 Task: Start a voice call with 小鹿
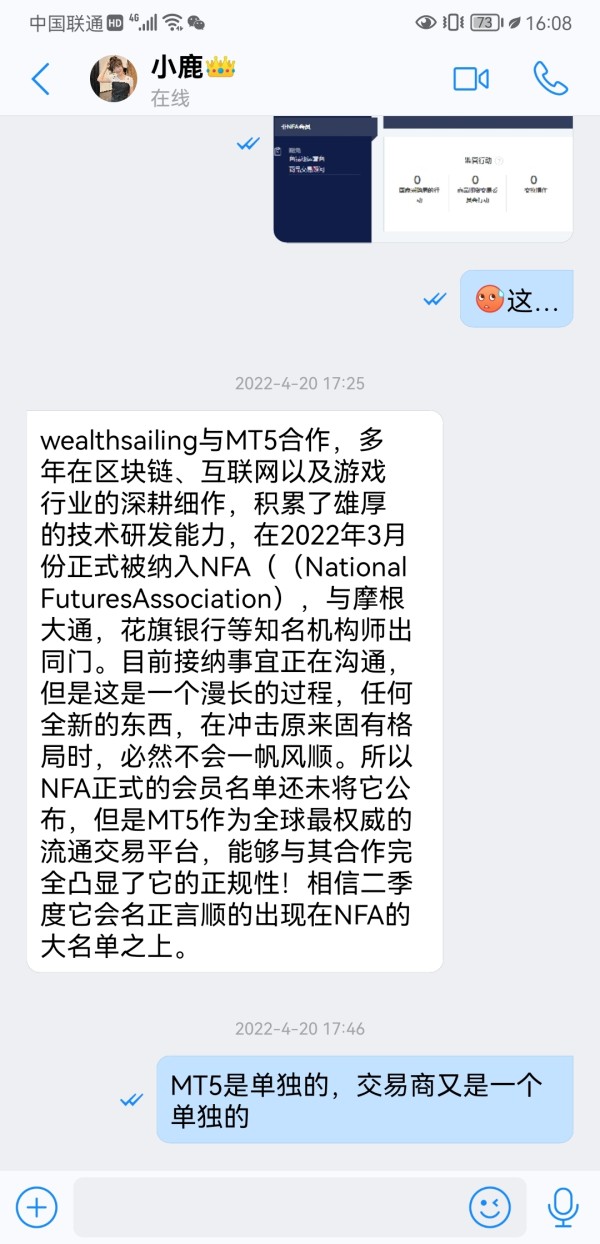click(550, 79)
